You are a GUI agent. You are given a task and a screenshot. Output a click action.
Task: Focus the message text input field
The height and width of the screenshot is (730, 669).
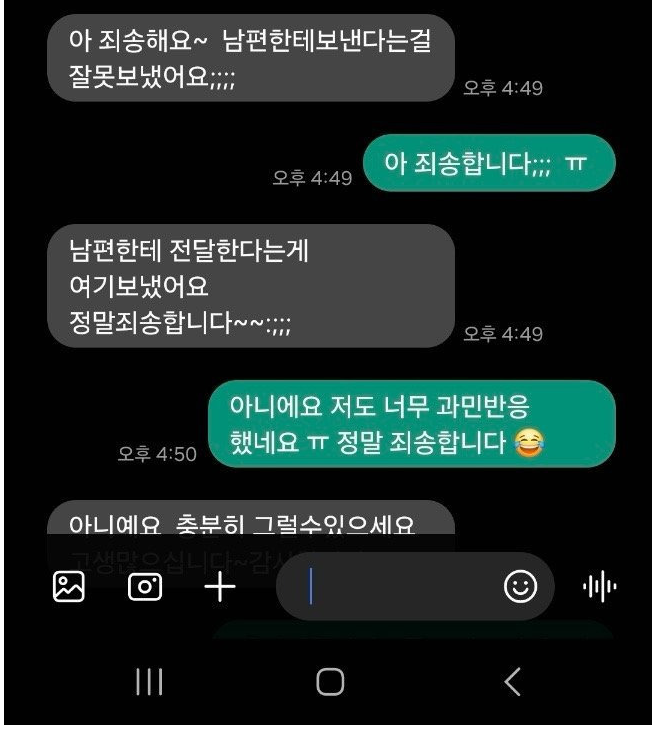[400, 587]
